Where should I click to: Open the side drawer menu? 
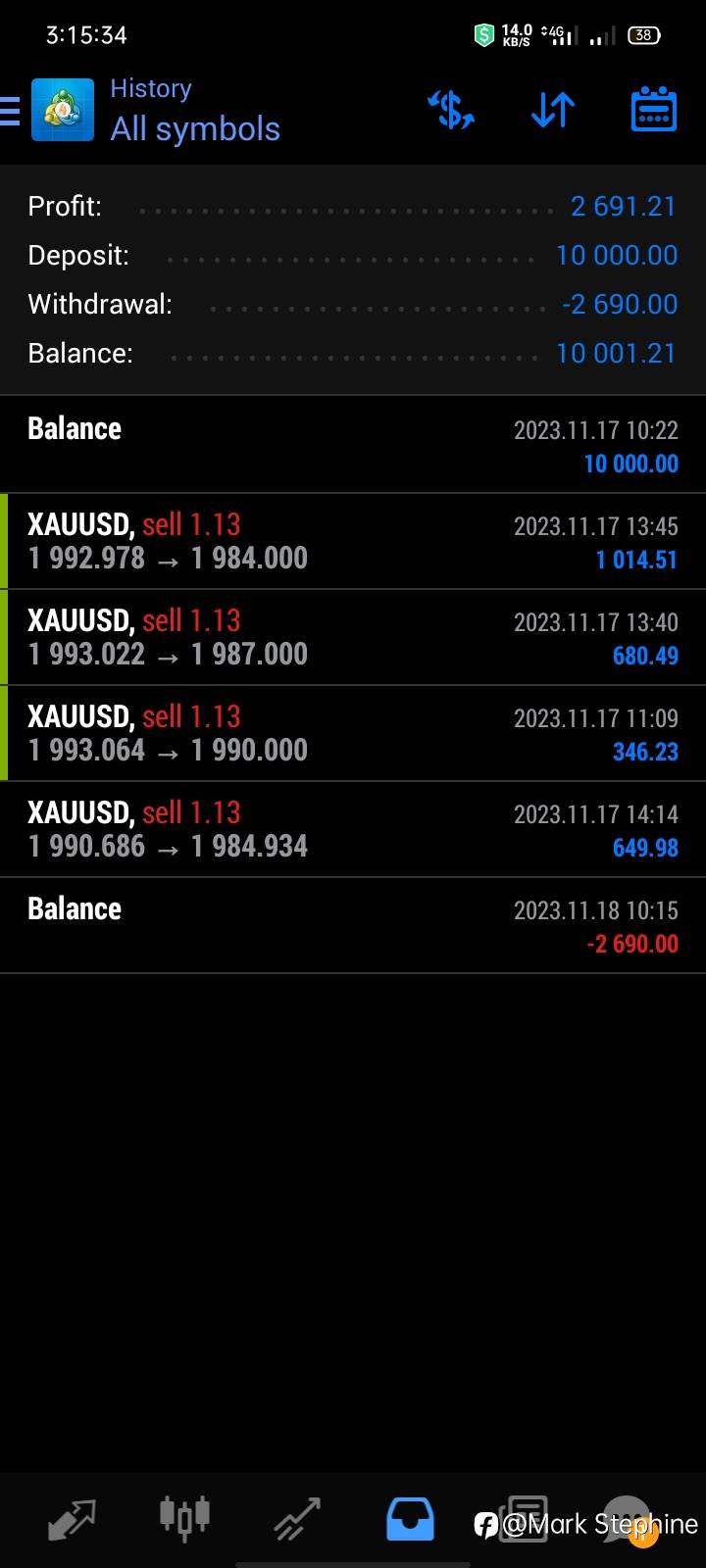[x=12, y=110]
